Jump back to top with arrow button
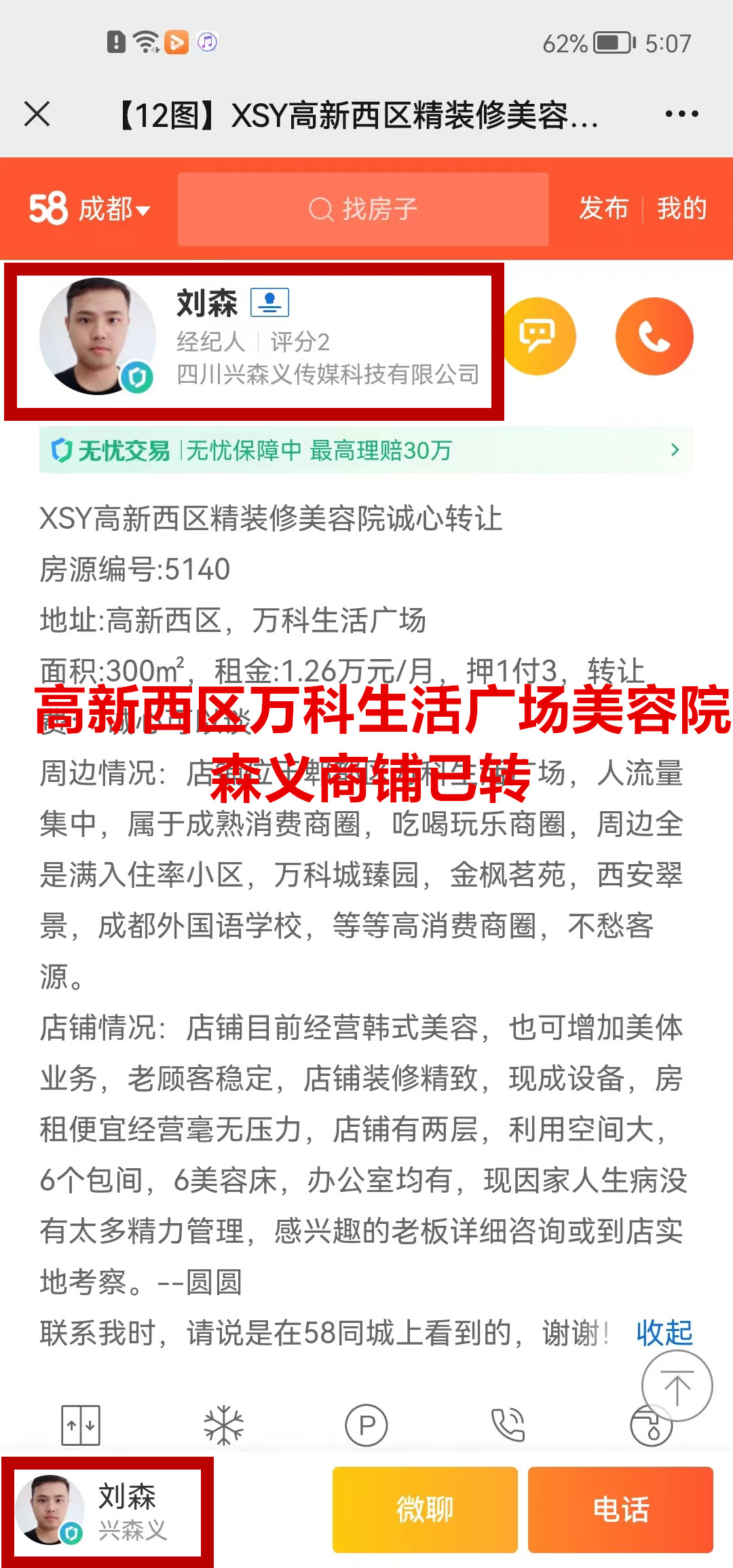 pyautogui.click(x=677, y=1386)
